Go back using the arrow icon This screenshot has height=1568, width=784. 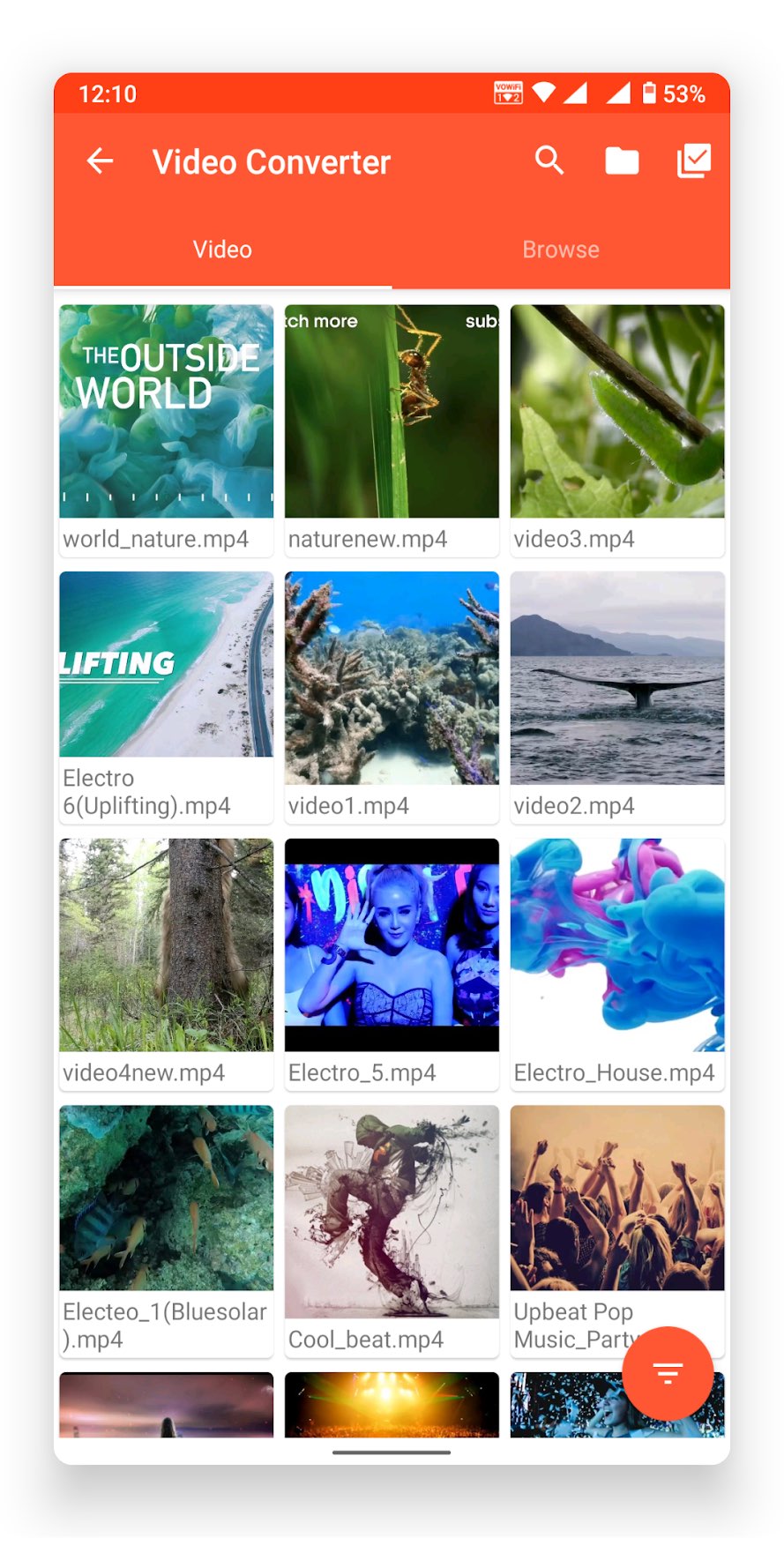(x=100, y=161)
